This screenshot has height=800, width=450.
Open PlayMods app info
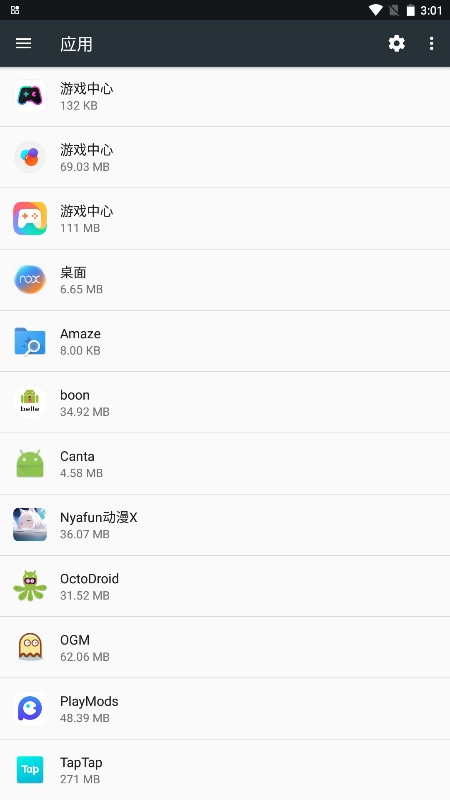[225, 709]
